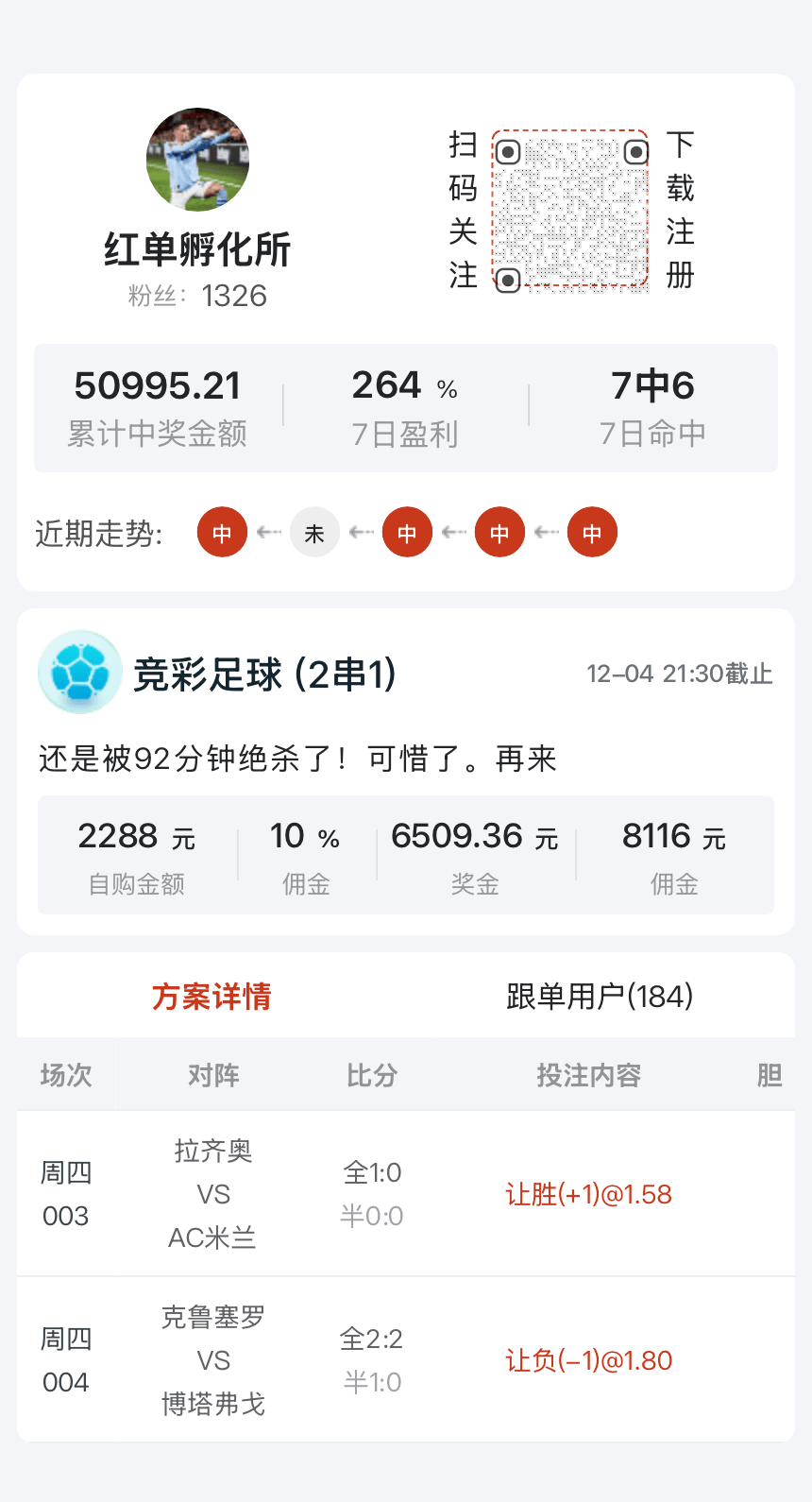Click the gray 未 trend badge
This screenshot has width=812, height=1502.
click(x=313, y=532)
